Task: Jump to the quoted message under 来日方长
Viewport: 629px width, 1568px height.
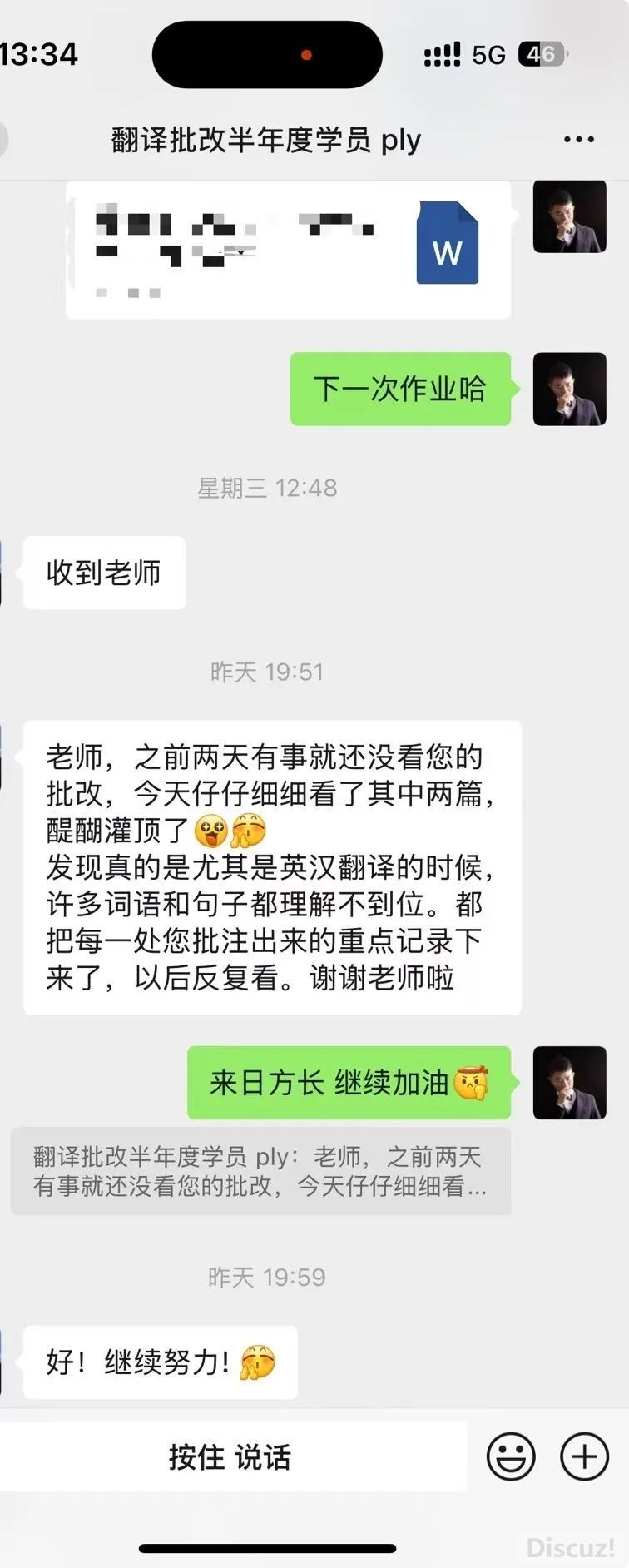Action: (x=260, y=1171)
